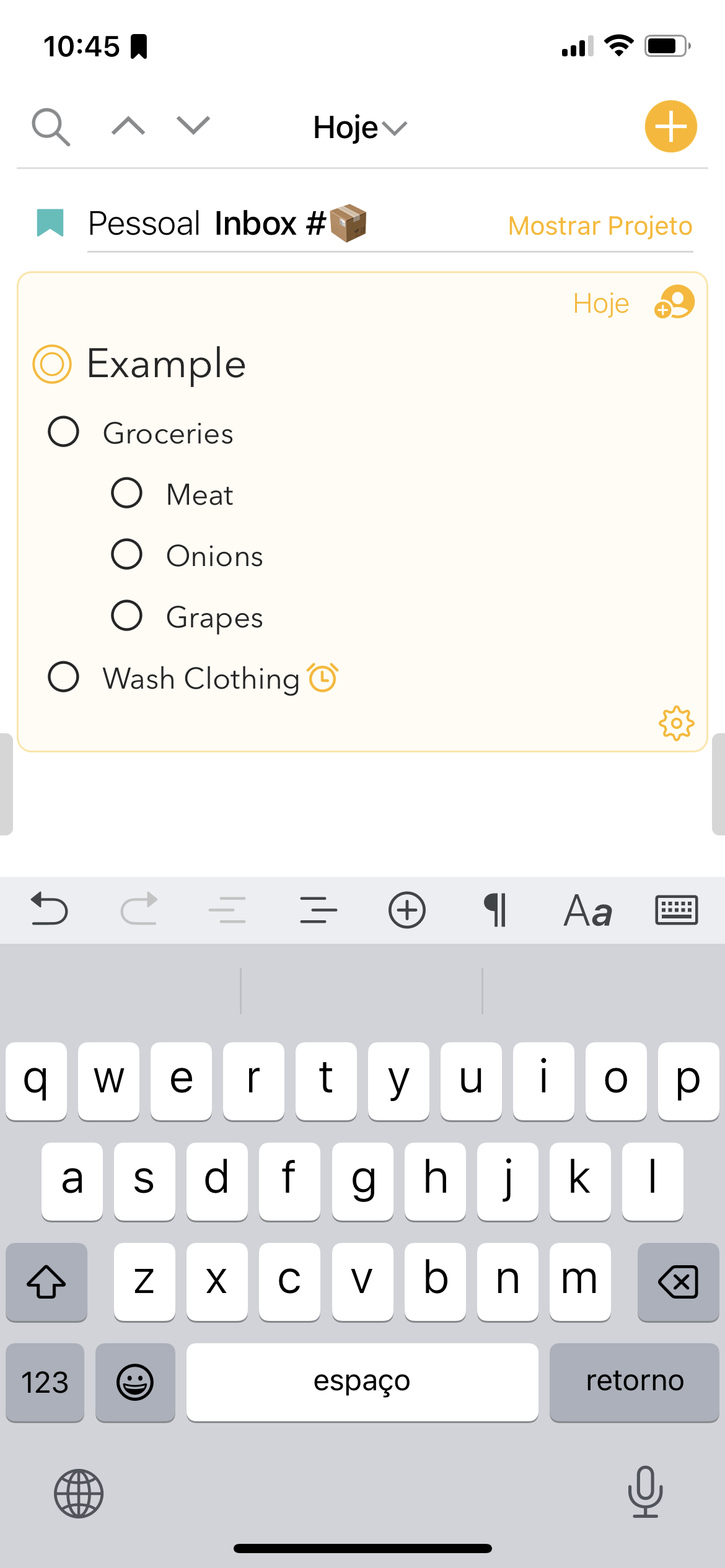This screenshot has height=1568, width=725.
Task: Hide the keyboard with toolbar keyboard icon
Action: click(676, 910)
